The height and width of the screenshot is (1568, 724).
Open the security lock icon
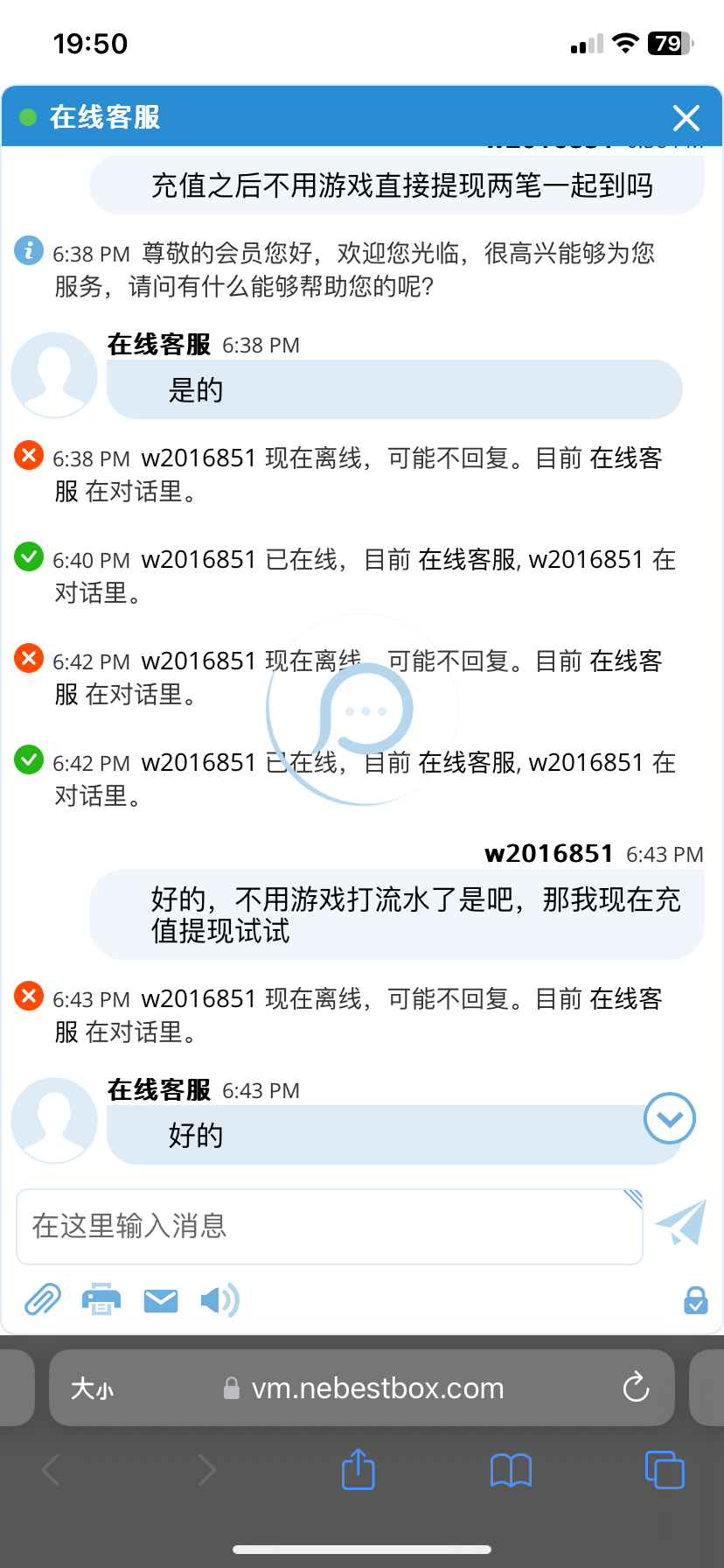(695, 1300)
